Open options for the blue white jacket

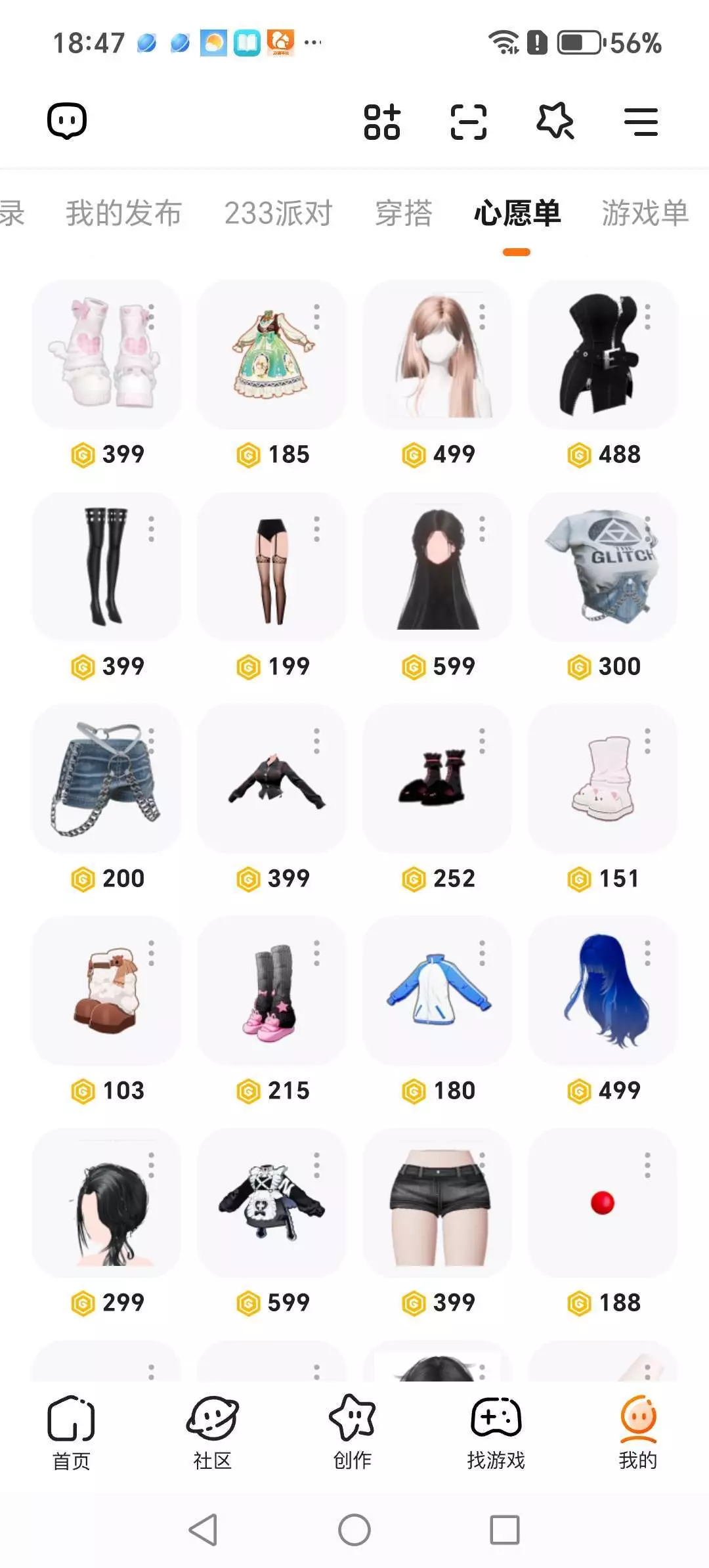pos(482,953)
